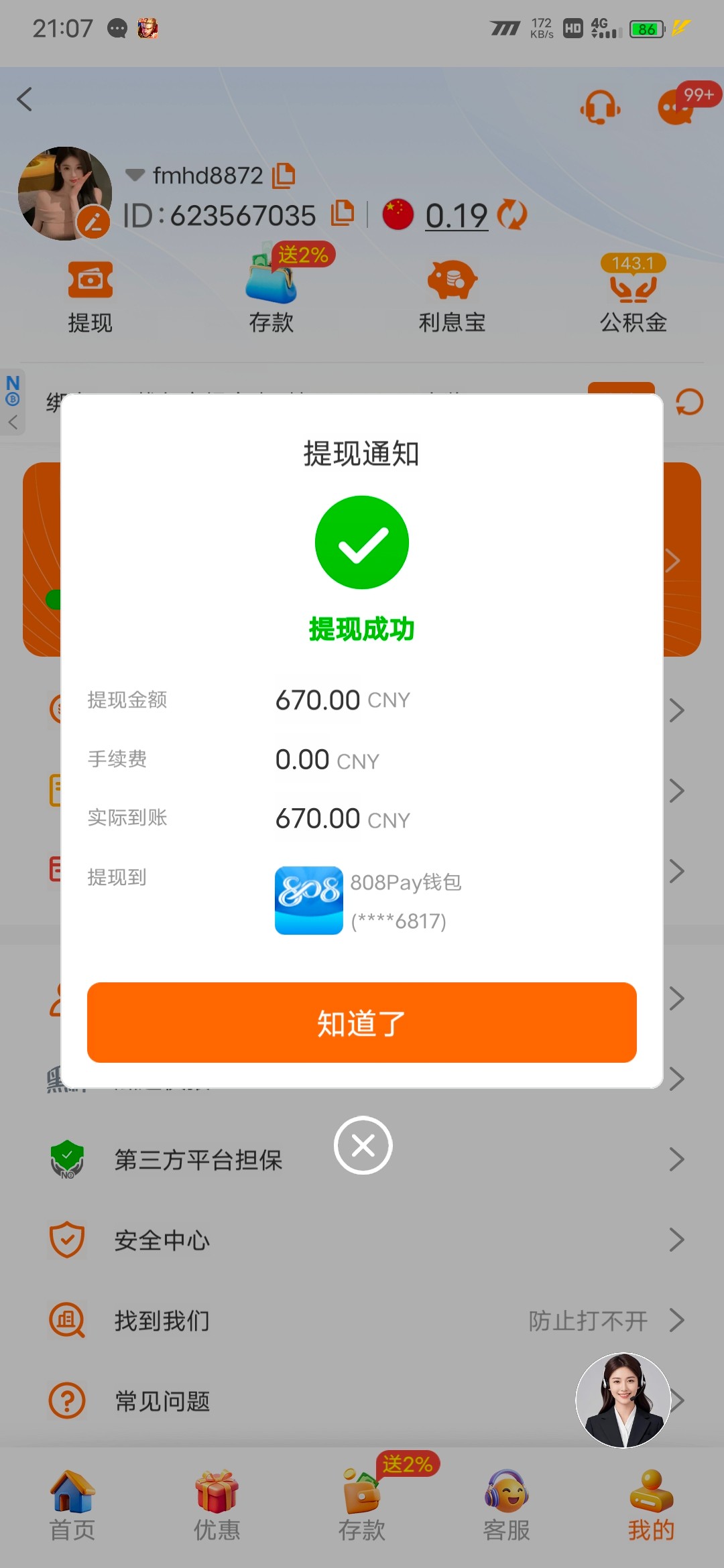Open the customer service headset icon
The height and width of the screenshot is (1568, 724).
pos(600,107)
